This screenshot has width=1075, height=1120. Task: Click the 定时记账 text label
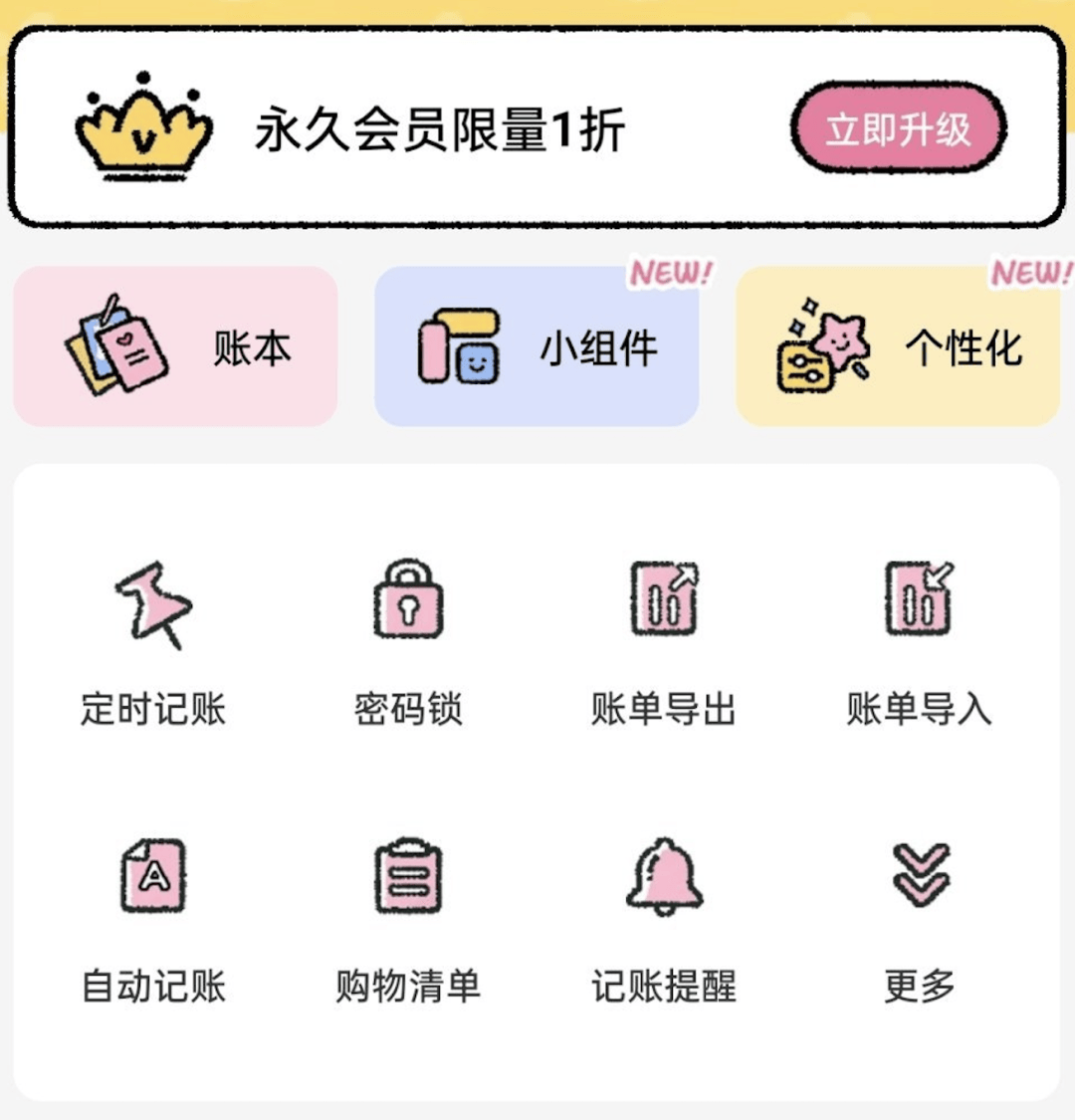tap(151, 710)
